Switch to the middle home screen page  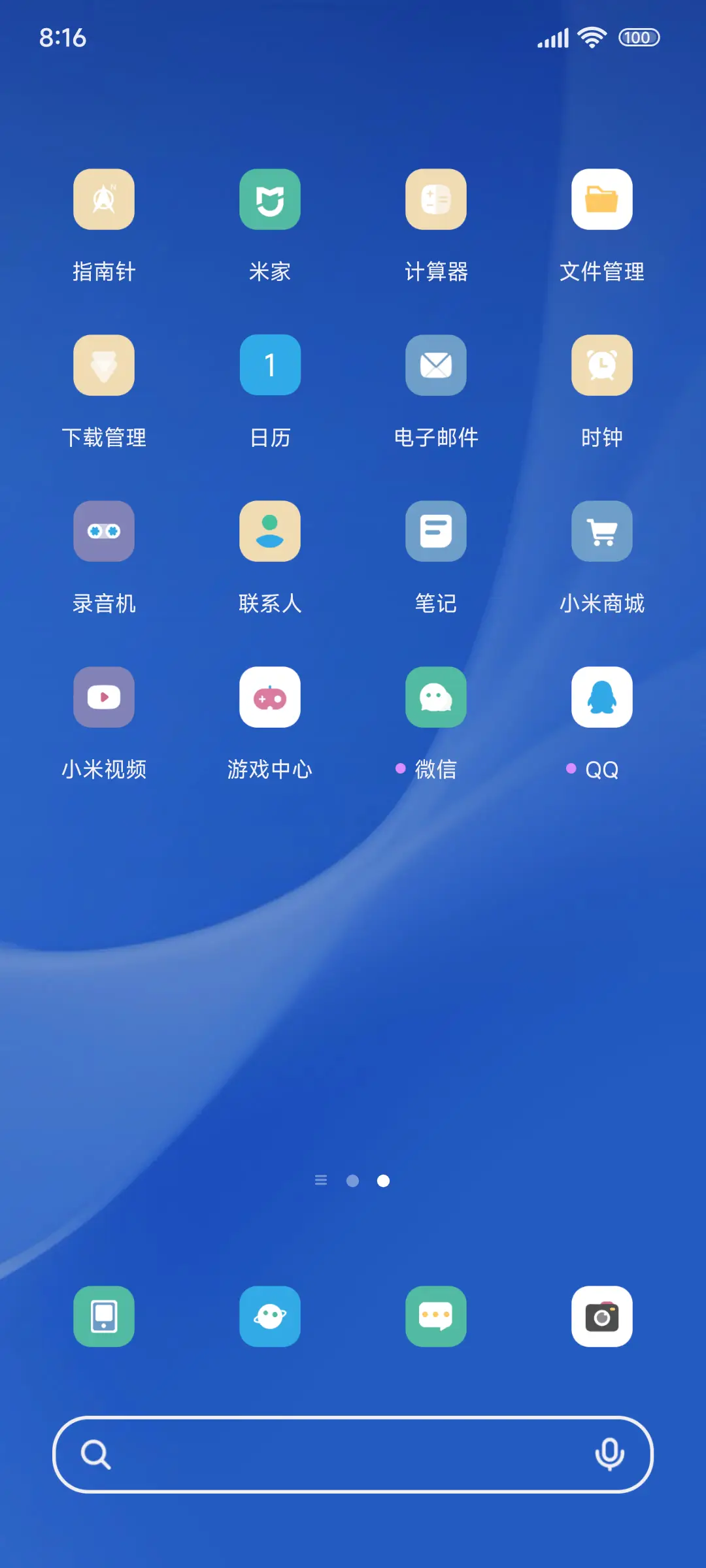pyautogui.click(x=353, y=1181)
